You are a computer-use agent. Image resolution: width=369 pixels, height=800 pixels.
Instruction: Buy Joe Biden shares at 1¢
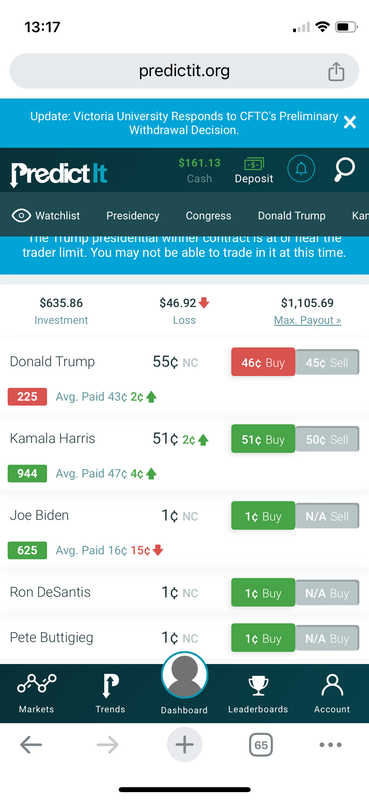coord(263,516)
